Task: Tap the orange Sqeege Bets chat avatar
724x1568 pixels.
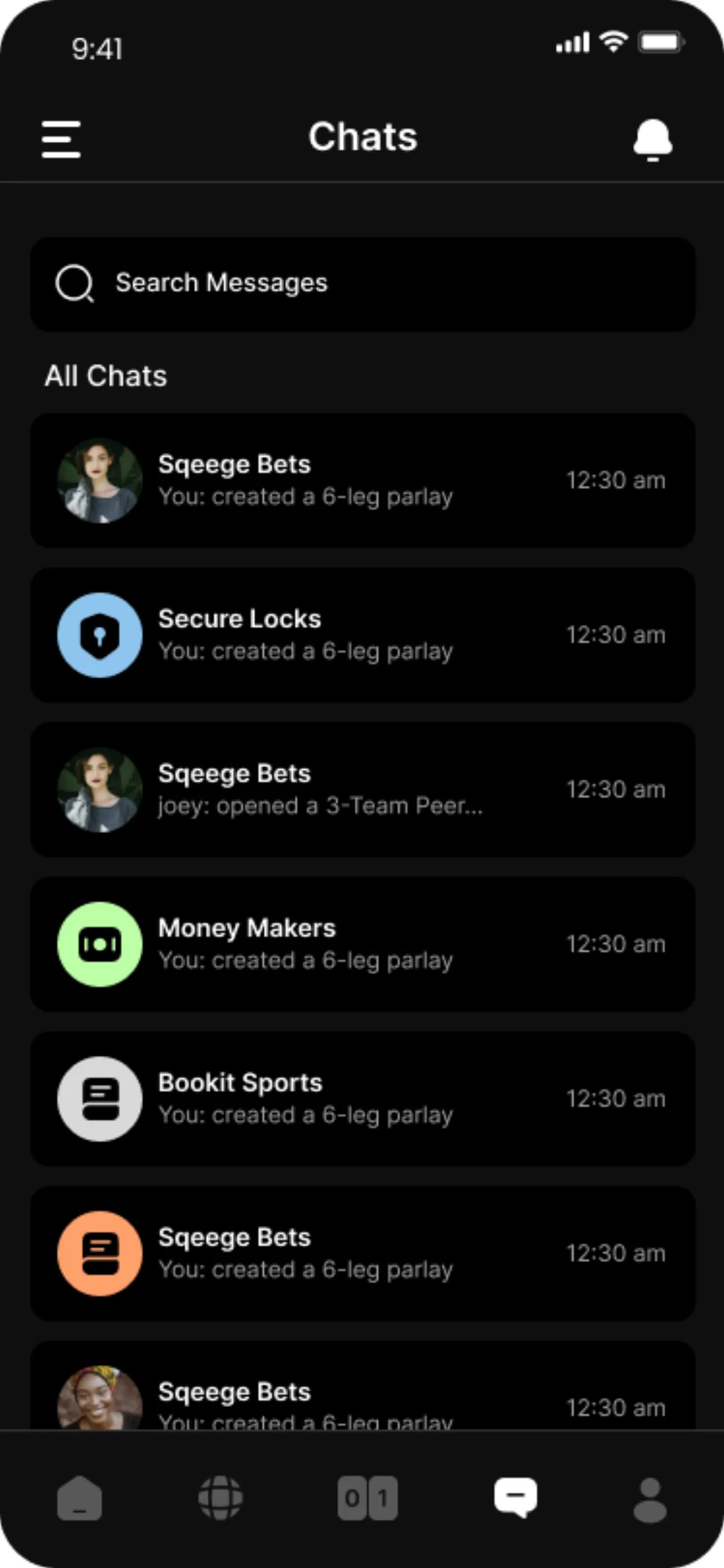Action: pos(100,1254)
